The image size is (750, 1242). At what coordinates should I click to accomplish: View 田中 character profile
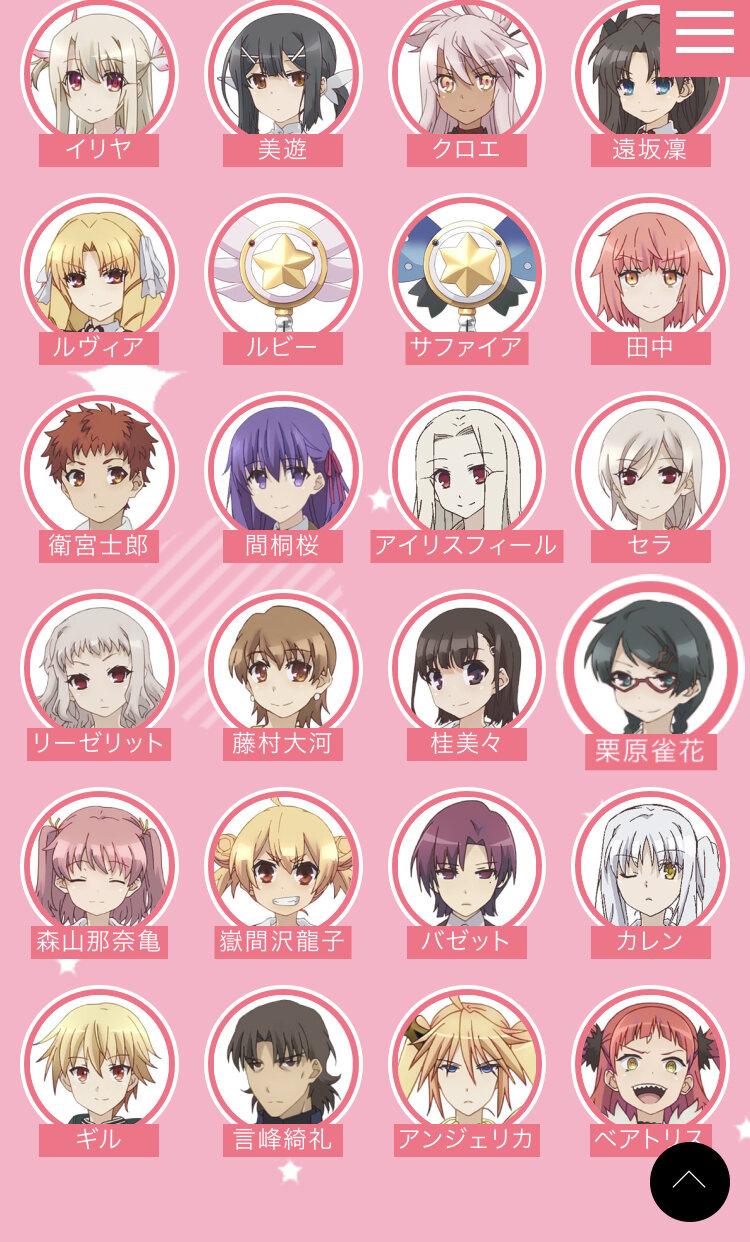coord(651,279)
